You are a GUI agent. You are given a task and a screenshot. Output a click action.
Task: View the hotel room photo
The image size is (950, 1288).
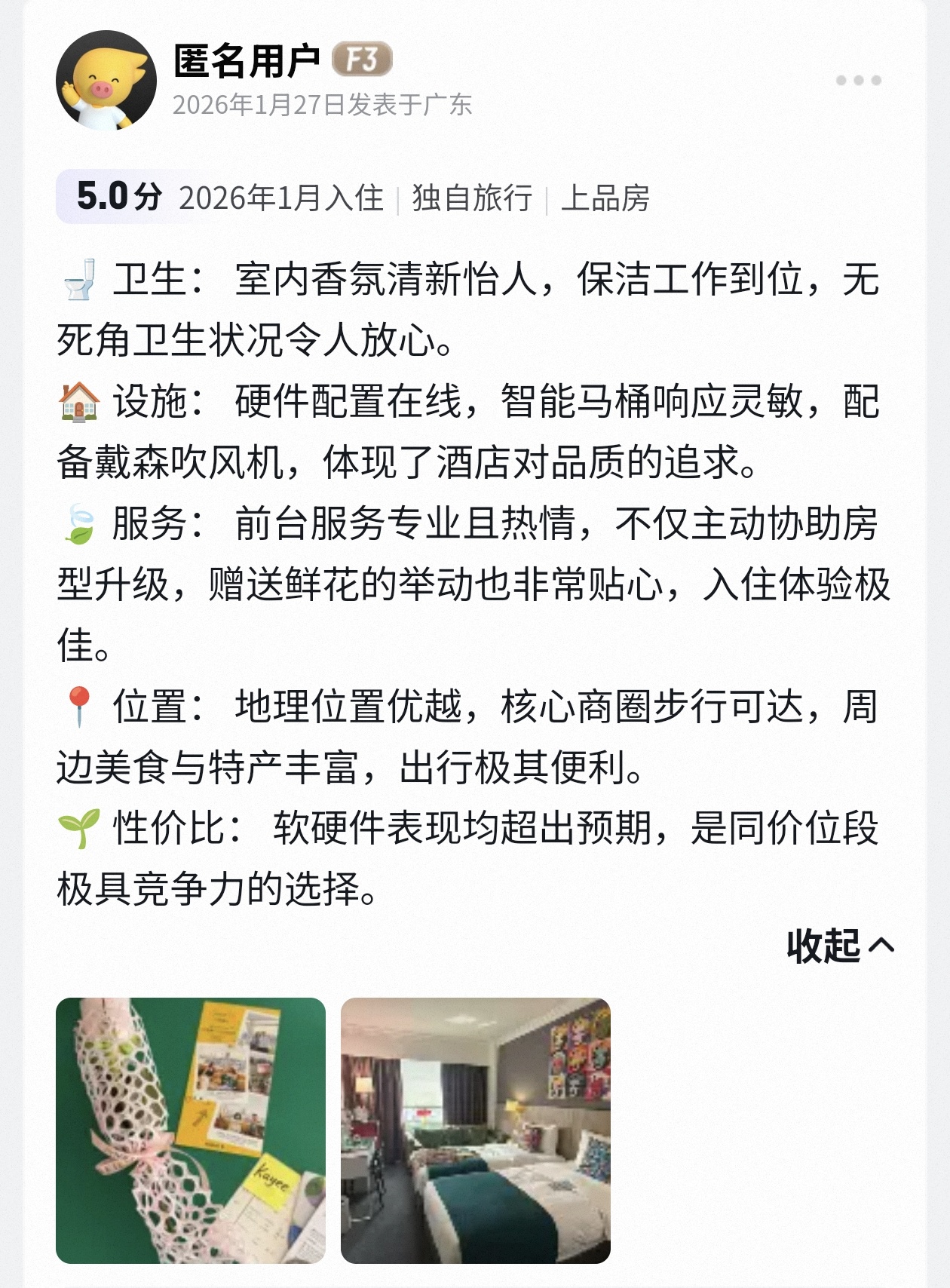click(x=475, y=1130)
